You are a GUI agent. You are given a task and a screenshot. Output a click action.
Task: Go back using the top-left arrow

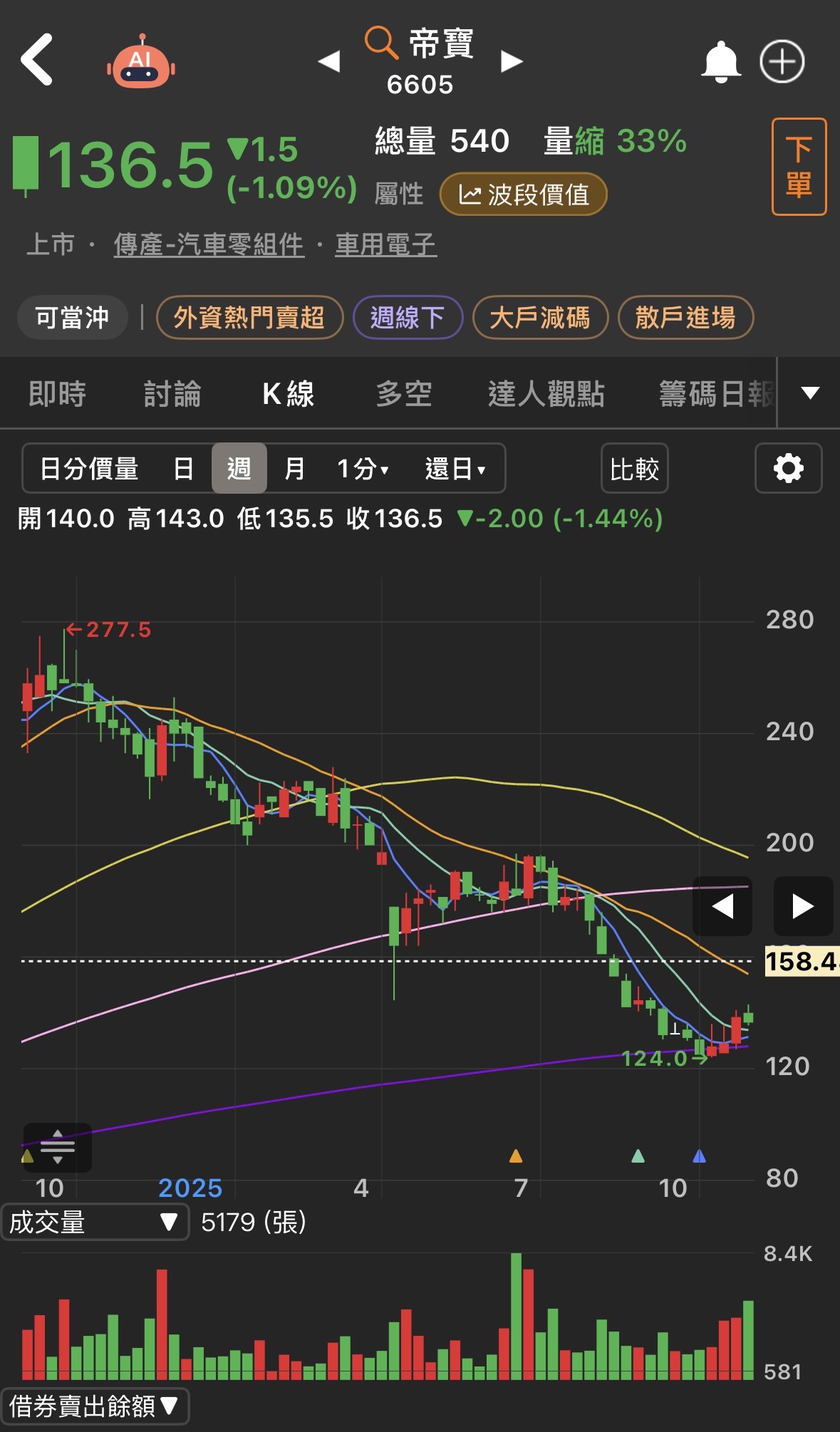pyautogui.click(x=37, y=60)
